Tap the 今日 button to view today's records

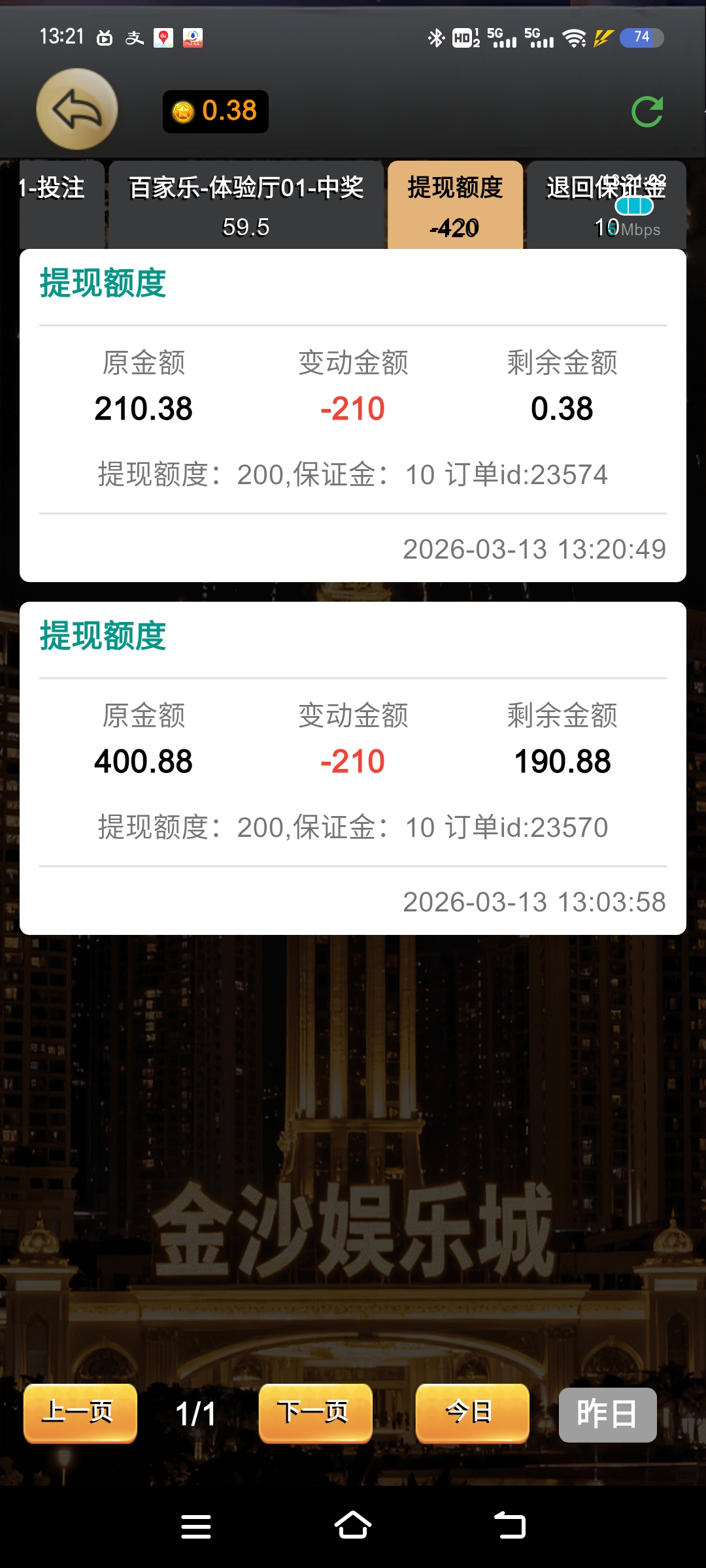[472, 1413]
